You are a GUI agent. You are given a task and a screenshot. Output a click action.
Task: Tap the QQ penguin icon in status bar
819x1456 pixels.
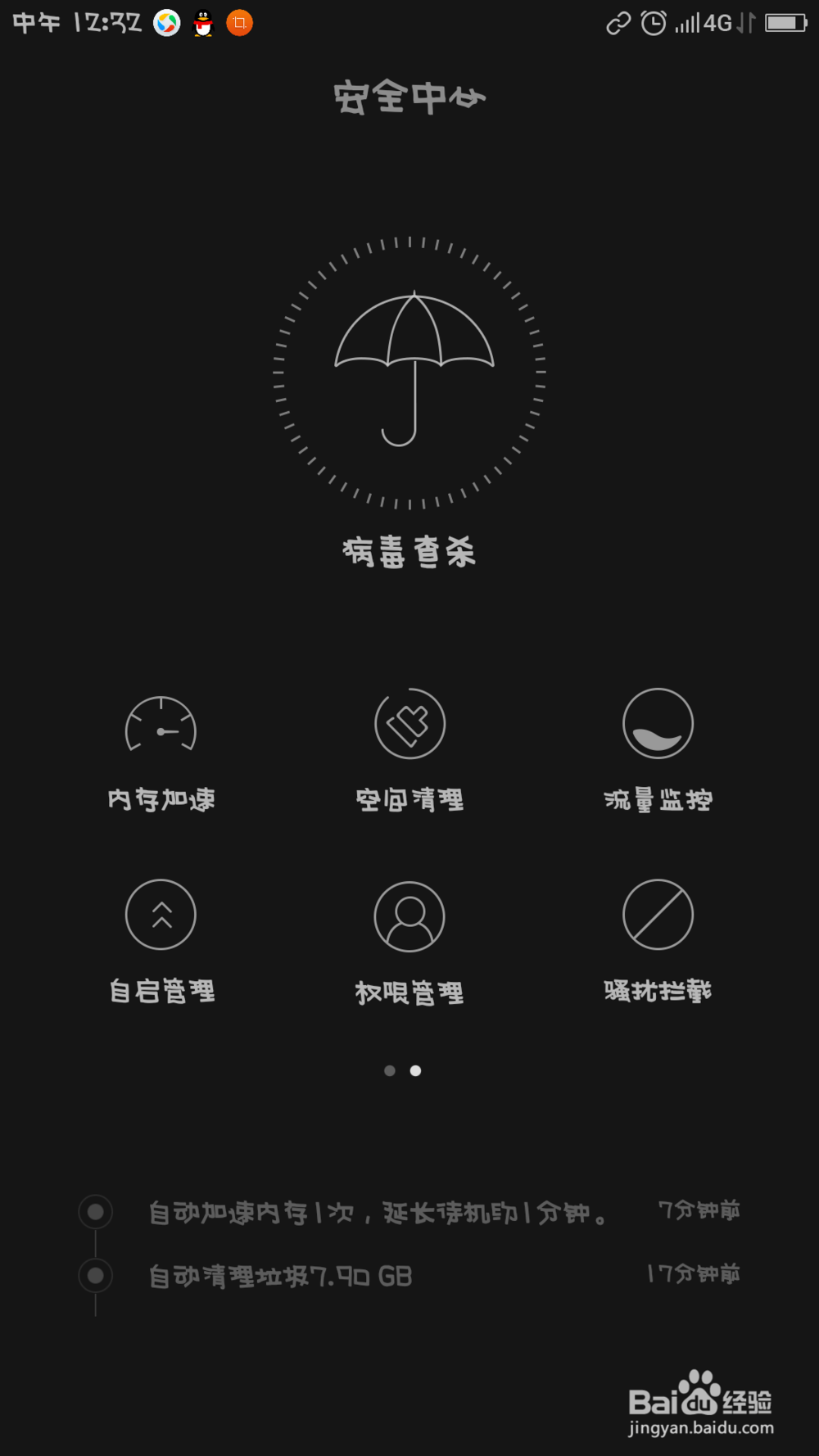201,23
